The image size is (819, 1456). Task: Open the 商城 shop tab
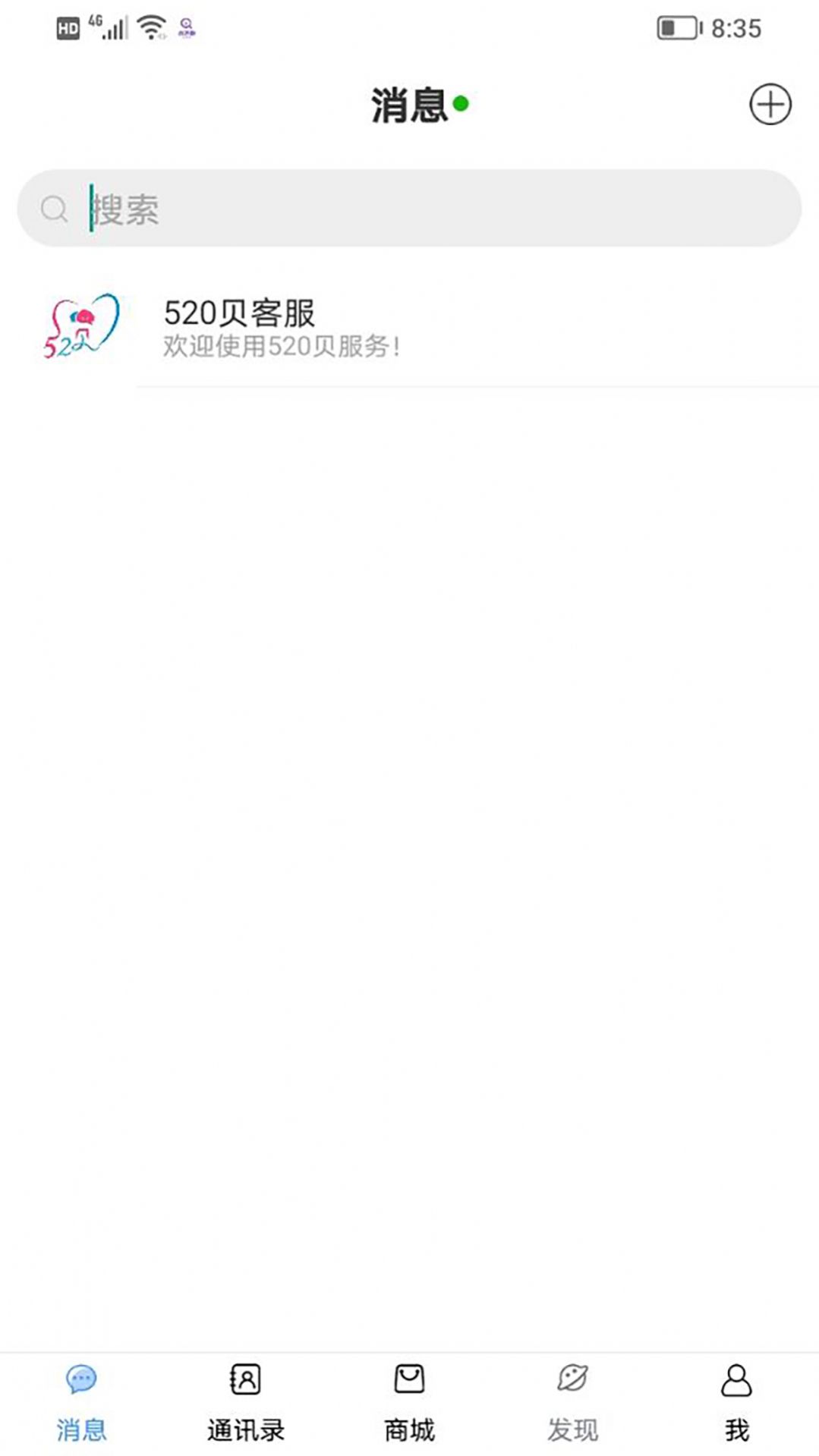point(409,1404)
